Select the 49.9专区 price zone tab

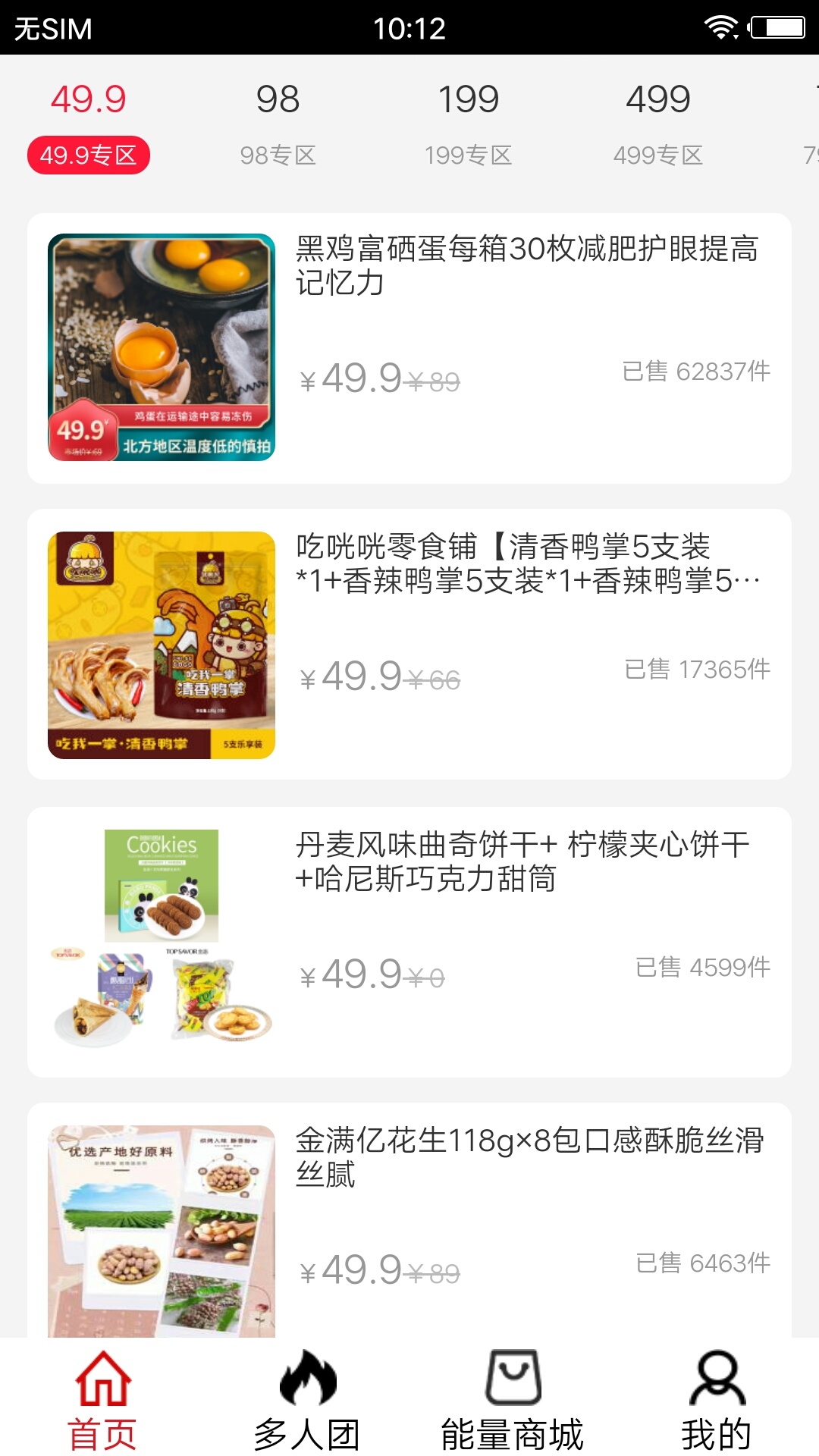tap(89, 125)
